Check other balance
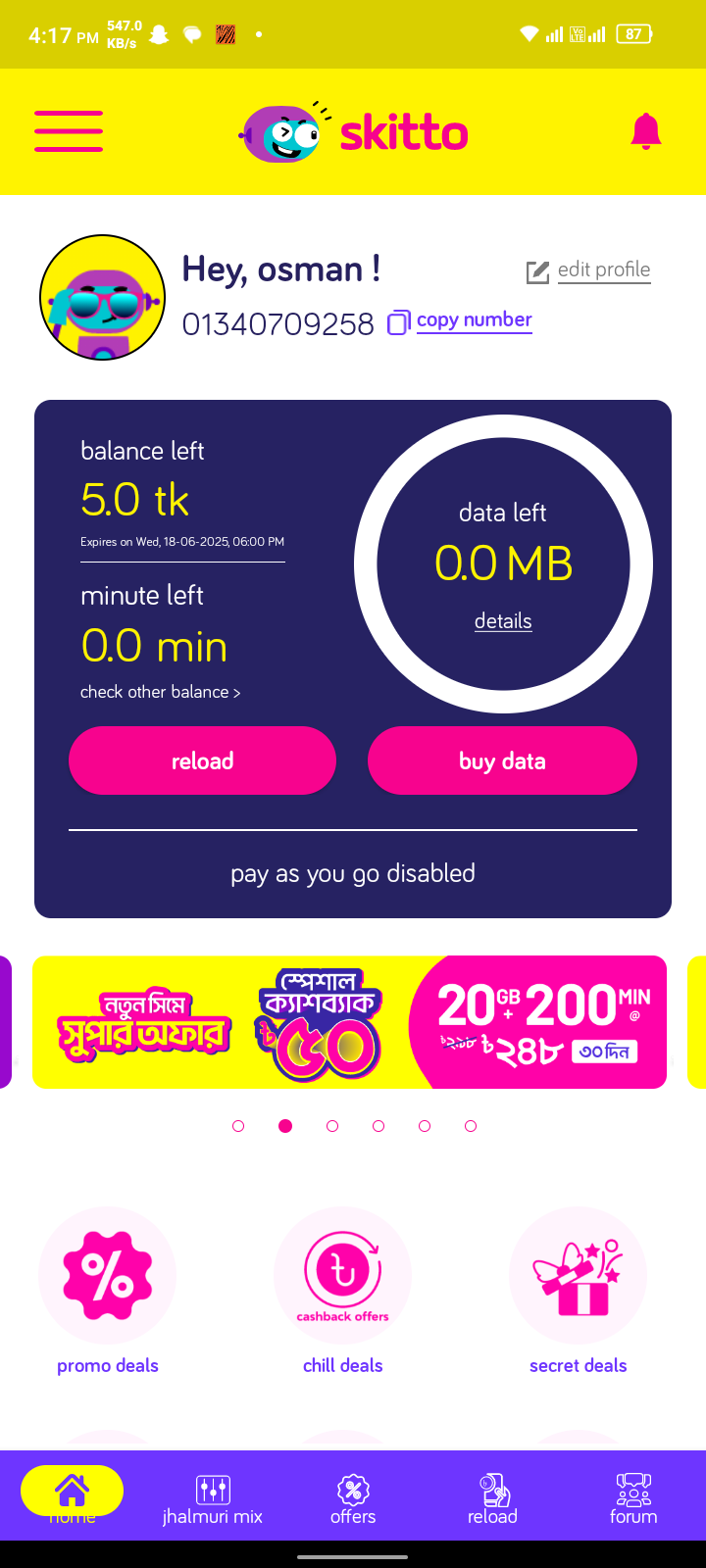Screen dimensions: 706x1568 (160, 692)
